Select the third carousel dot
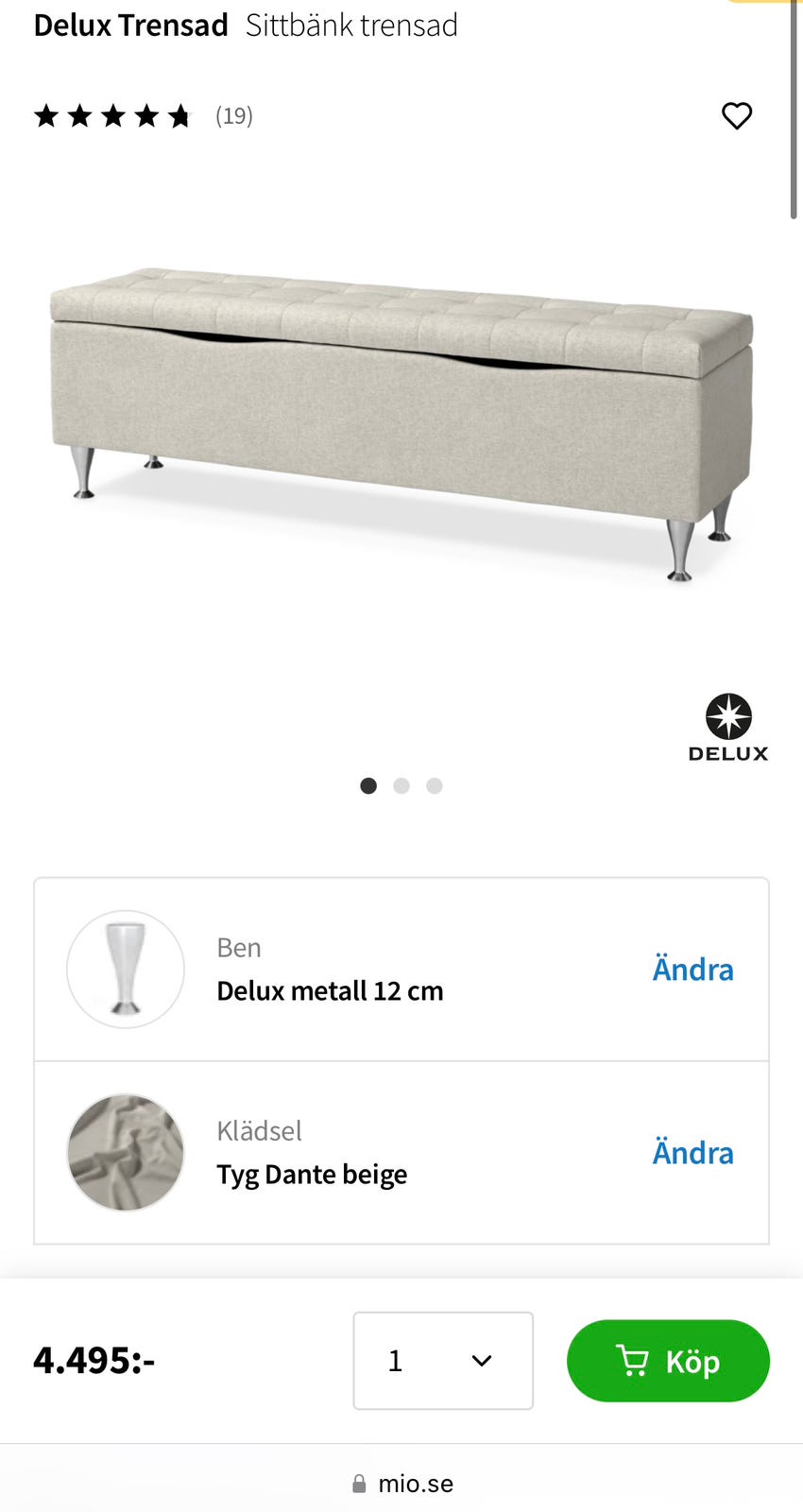 [x=434, y=785]
